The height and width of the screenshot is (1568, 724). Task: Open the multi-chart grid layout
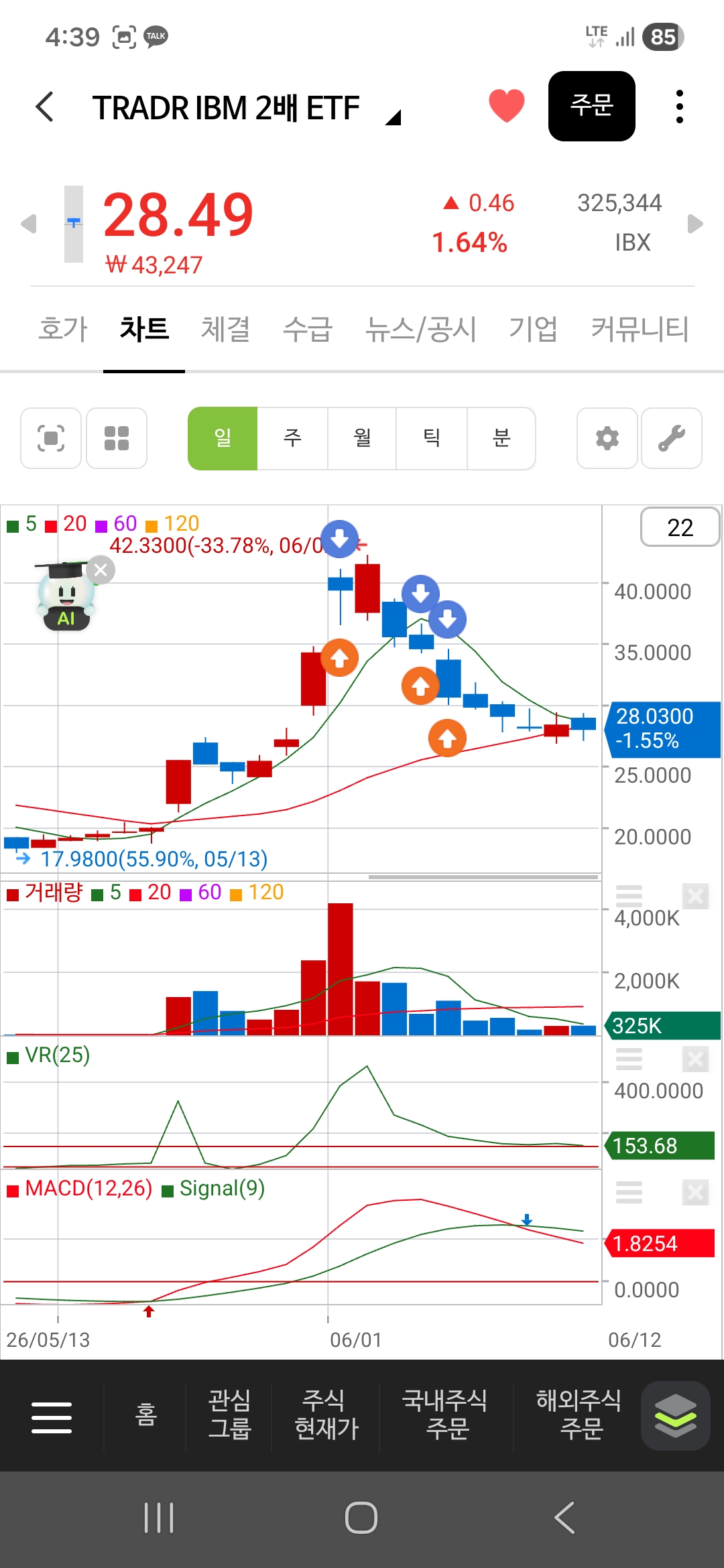(x=117, y=438)
